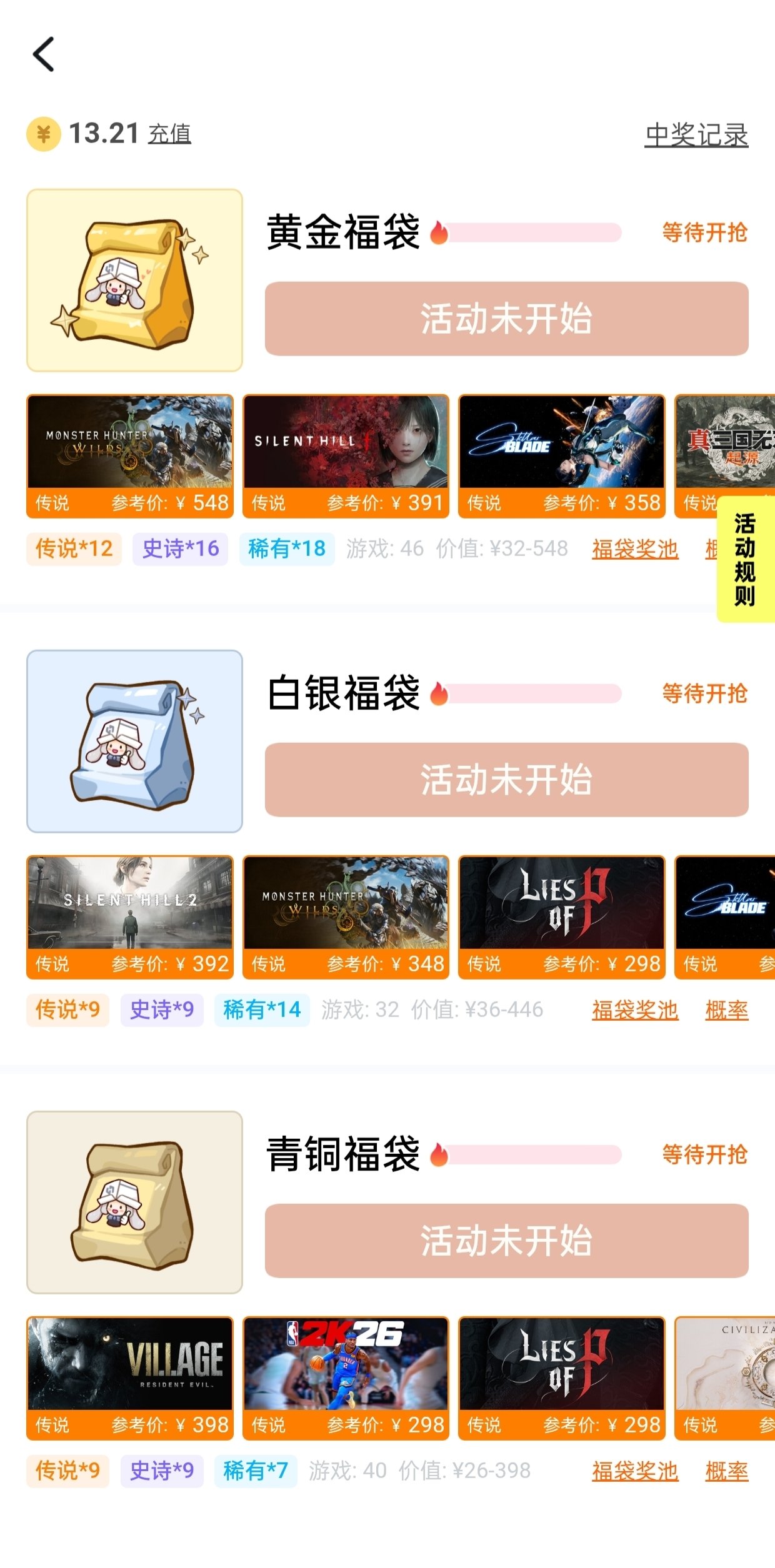This screenshot has height=1568, width=775.
Task: Check 概率 odds for 白银福袋
Action: click(x=726, y=1010)
